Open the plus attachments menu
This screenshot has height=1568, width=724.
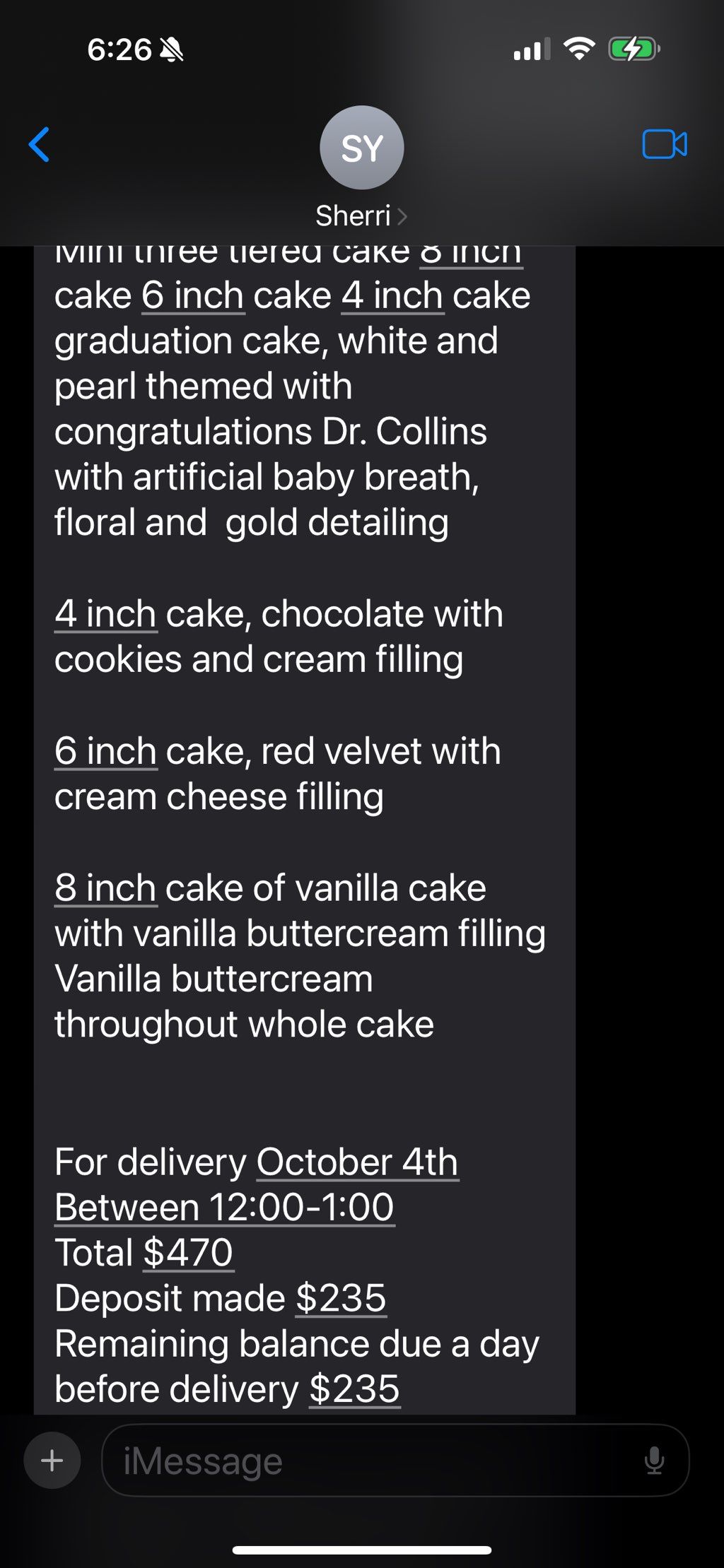point(52,1461)
